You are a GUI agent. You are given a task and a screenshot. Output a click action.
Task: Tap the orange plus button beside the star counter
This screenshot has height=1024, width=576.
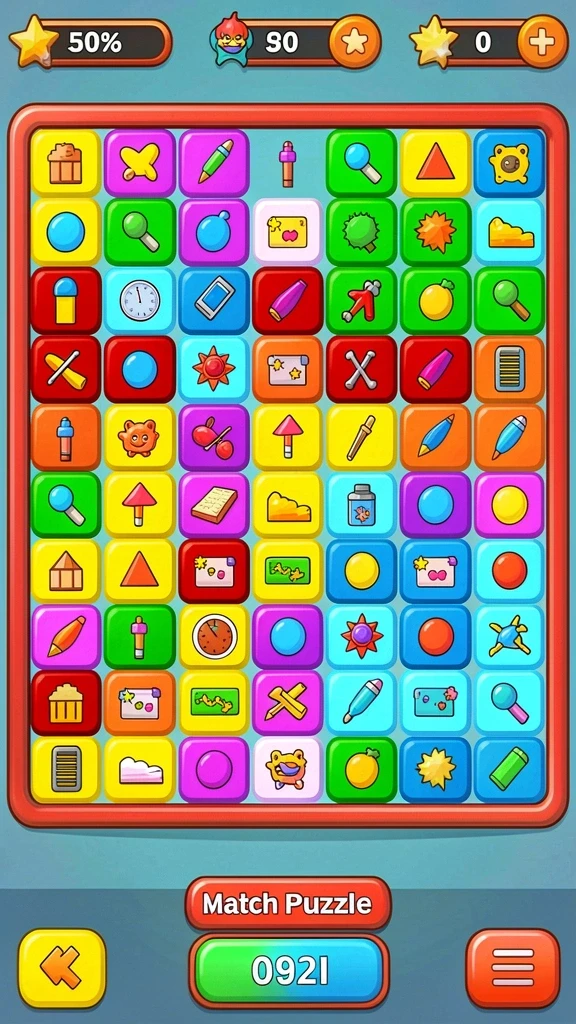(x=542, y=42)
